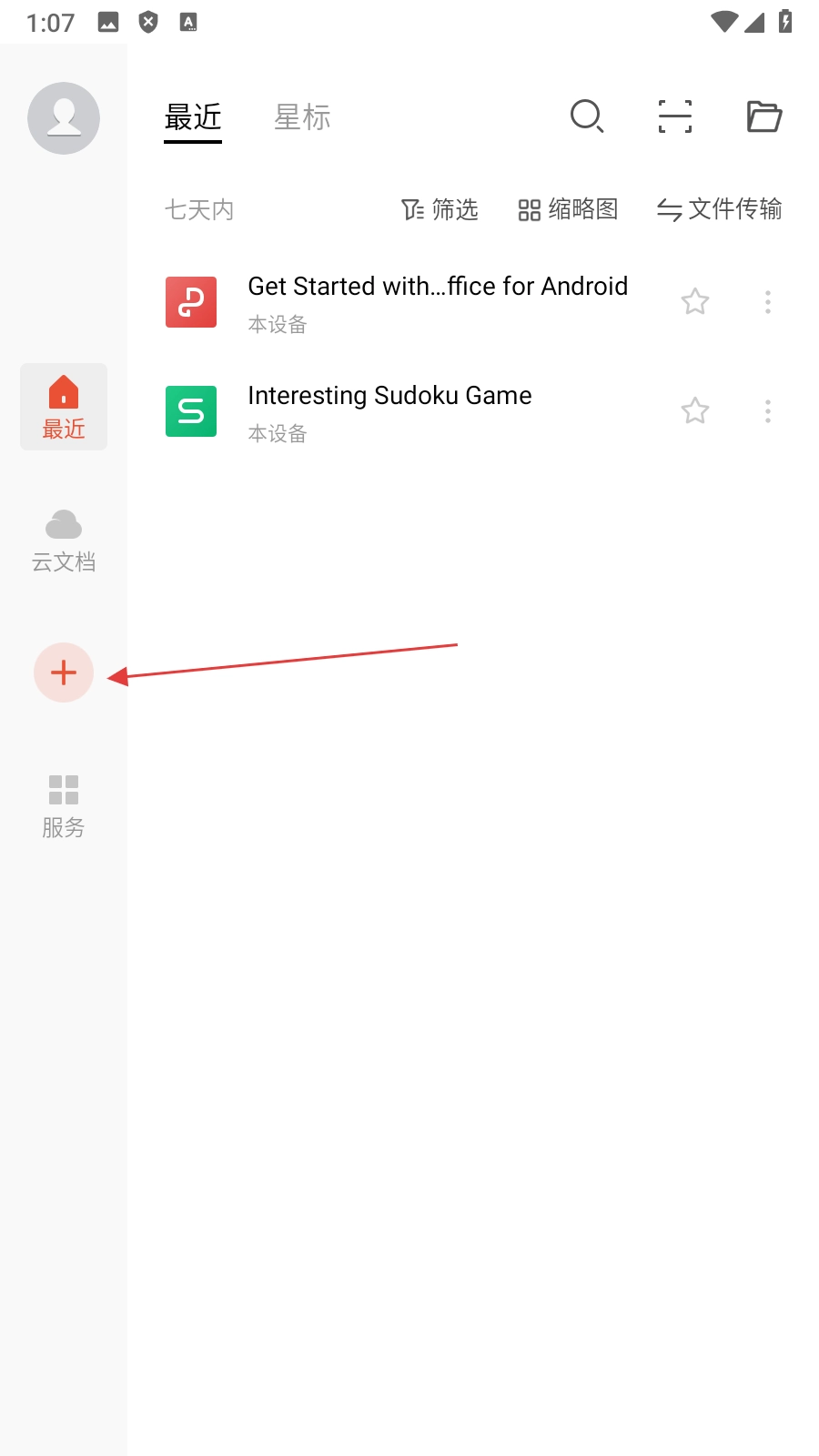Open the profile avatar
Viewport: 819px width, 1456px height.
[x=64, y=118]
